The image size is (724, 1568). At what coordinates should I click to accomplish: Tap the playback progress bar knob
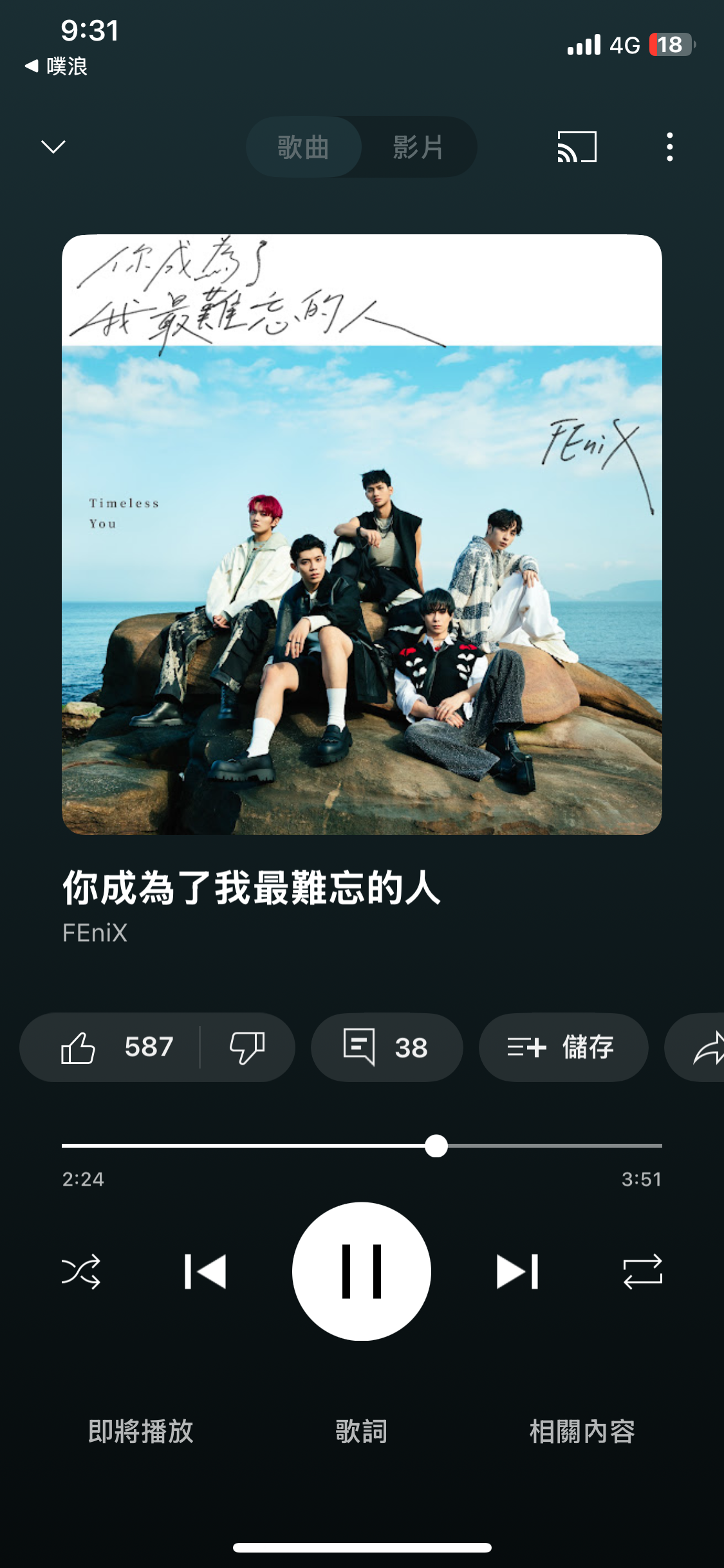pos(436,1146)
